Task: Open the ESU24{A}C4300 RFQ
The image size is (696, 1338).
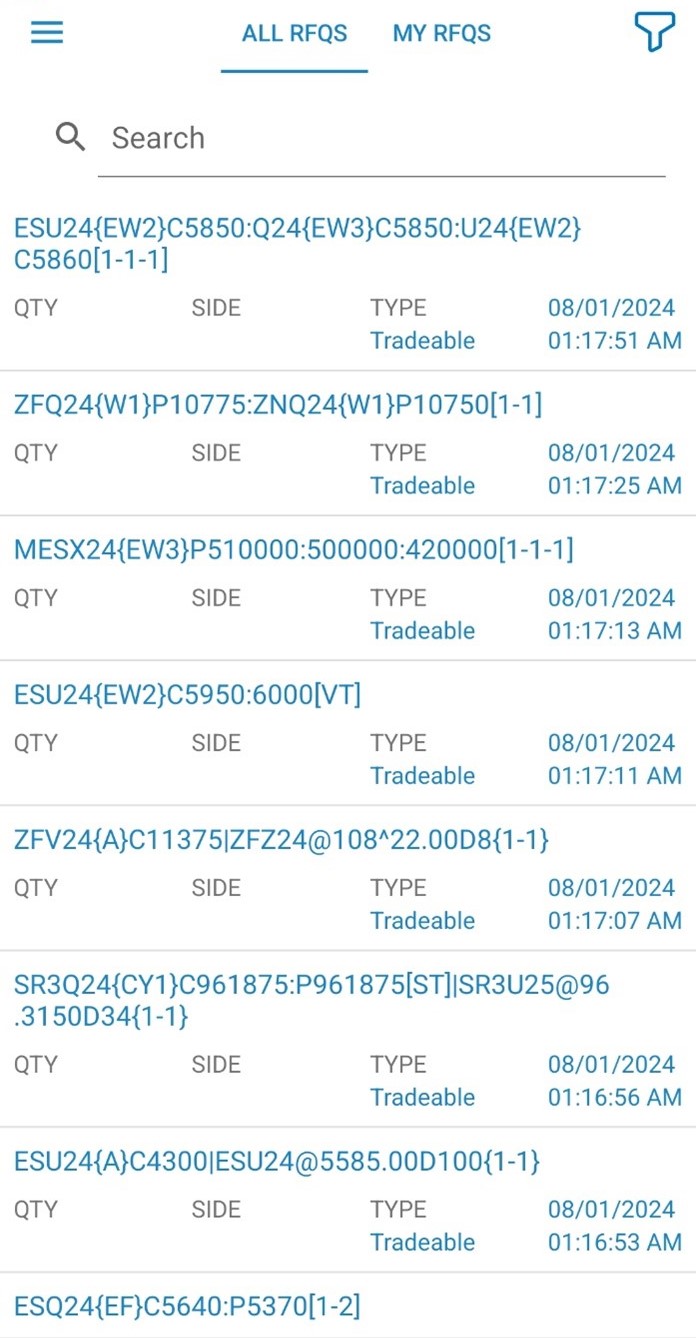Action: click(348, 1201)
